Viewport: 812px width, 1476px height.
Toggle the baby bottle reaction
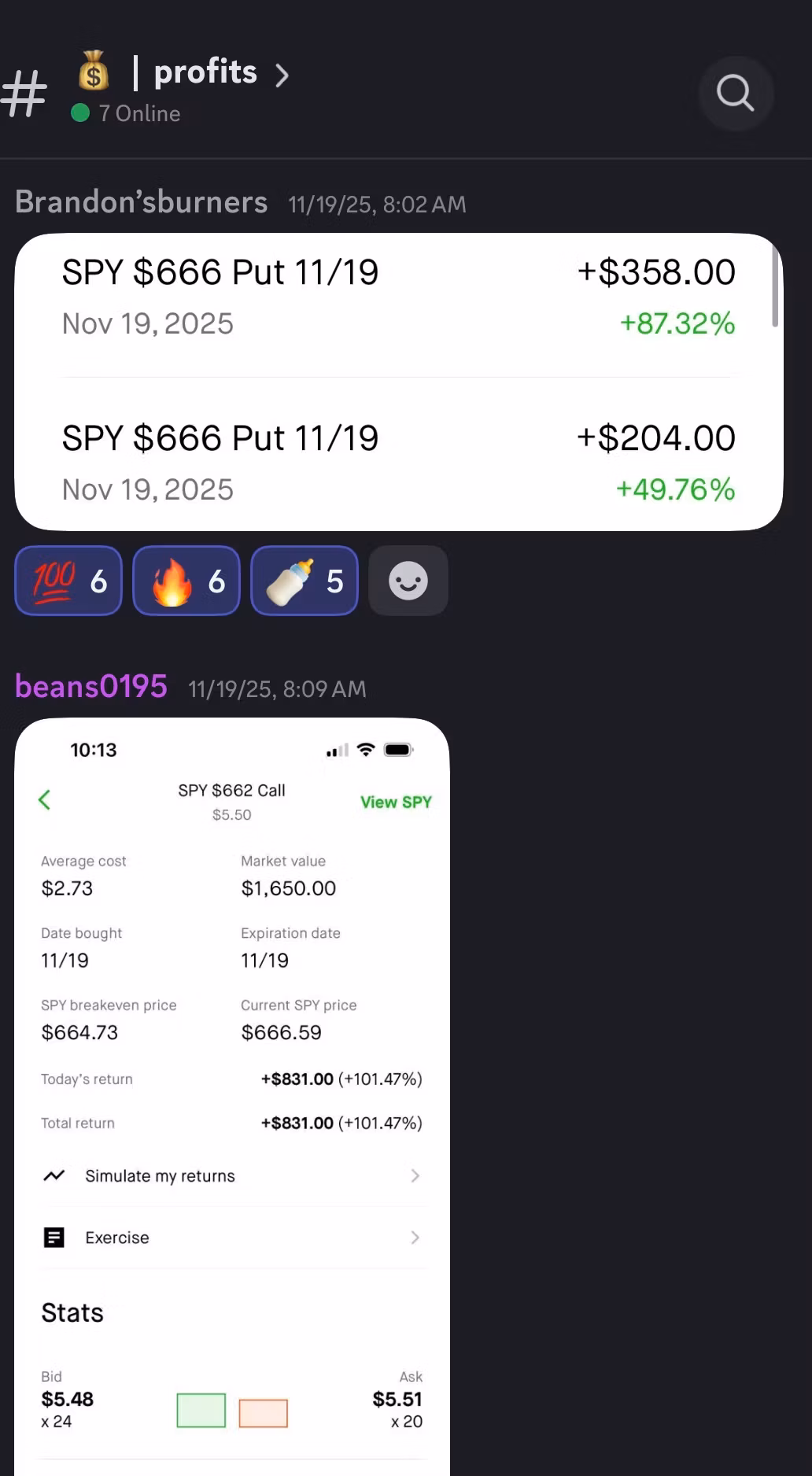304,581
